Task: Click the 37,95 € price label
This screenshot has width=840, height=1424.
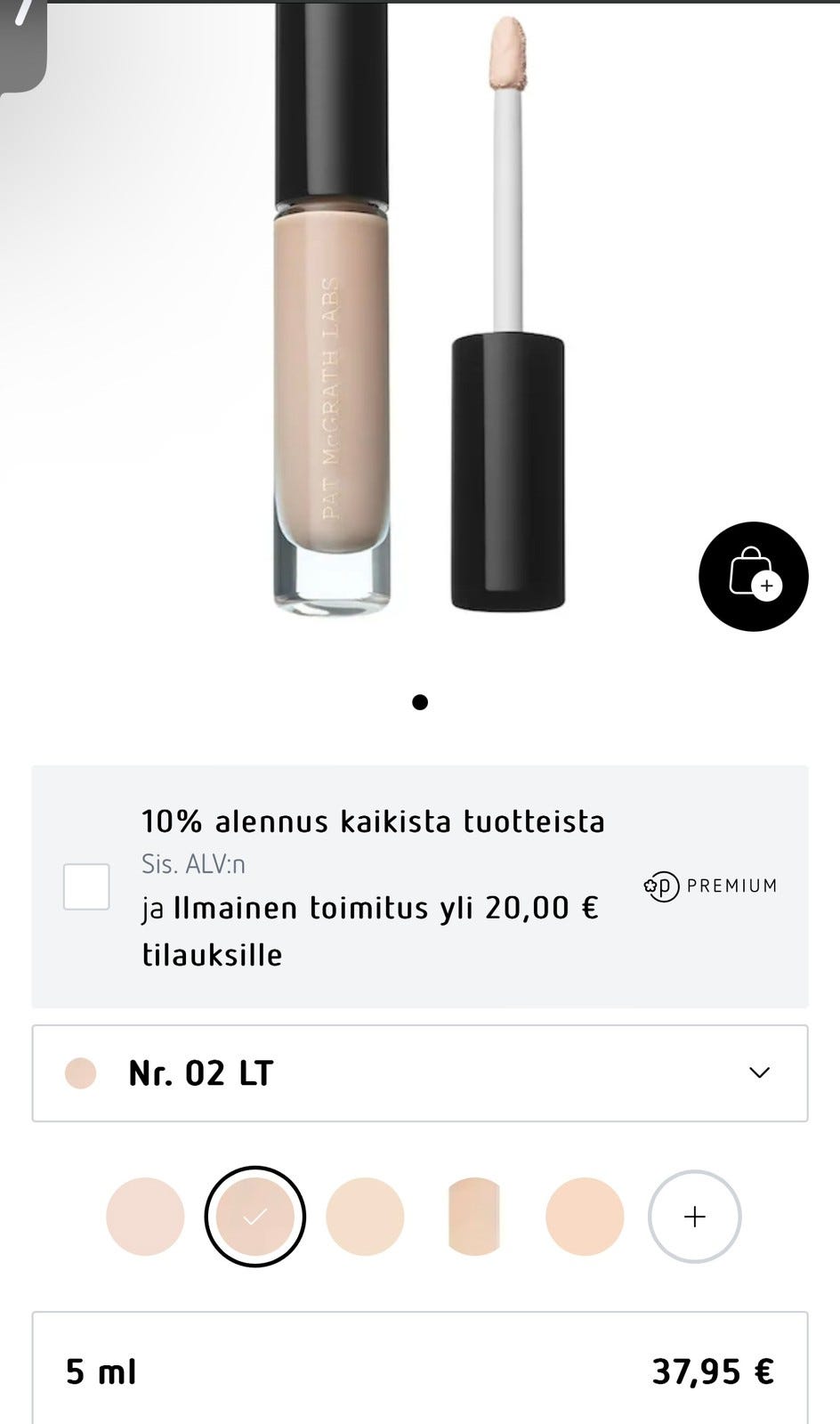Action: pyautogui.click(x=711, y=1371)
